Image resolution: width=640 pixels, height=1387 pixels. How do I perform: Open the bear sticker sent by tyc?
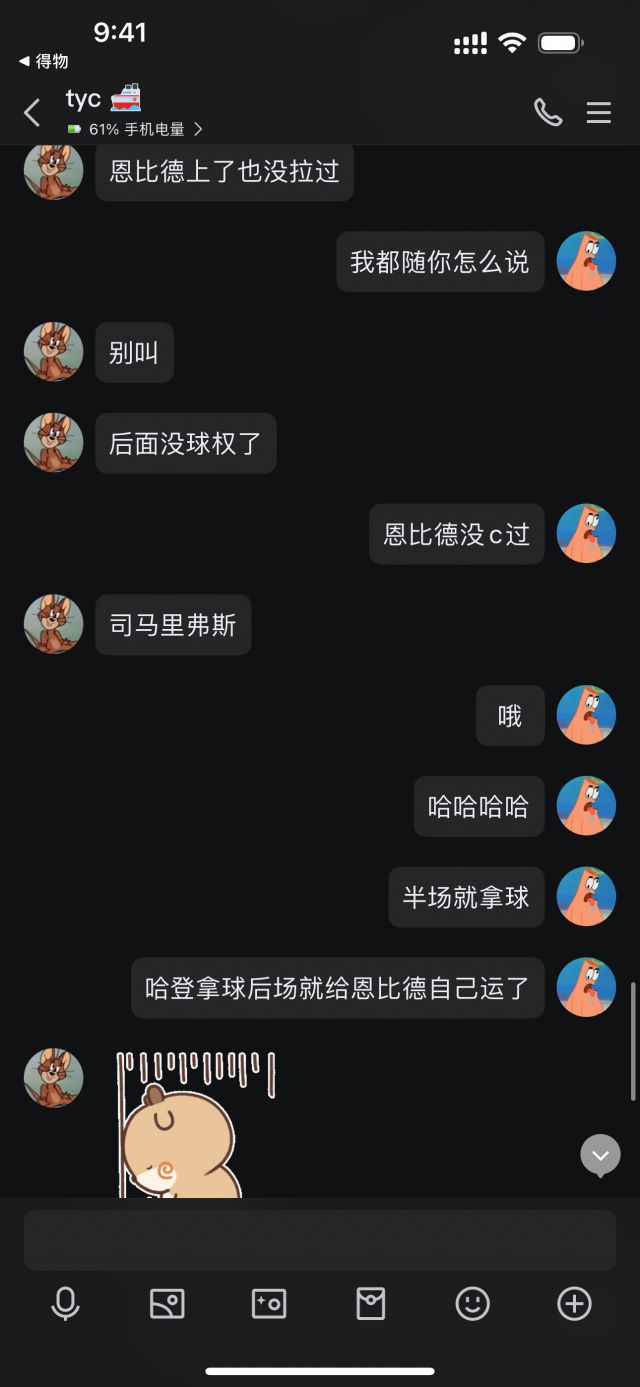point(190,1125)
